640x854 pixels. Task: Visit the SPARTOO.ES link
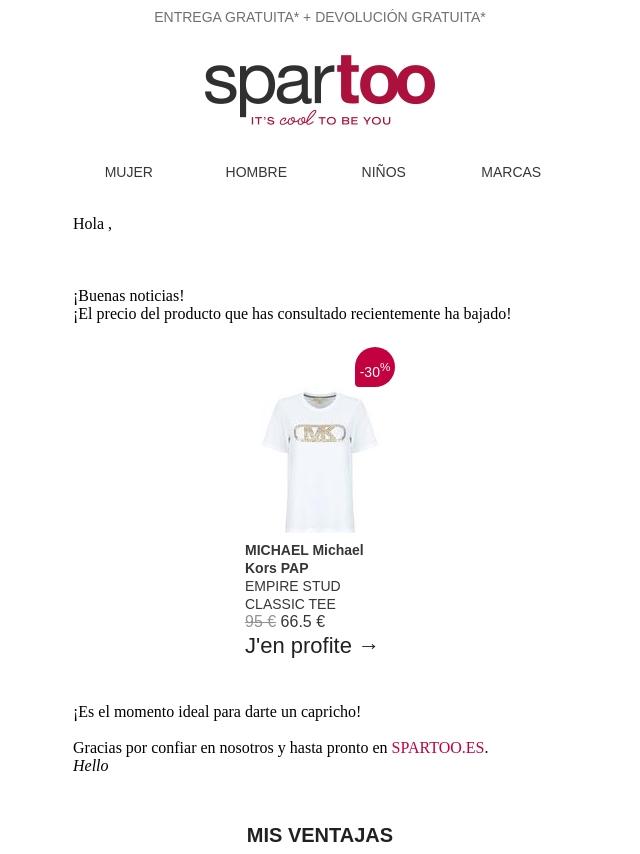pos(437,748)
